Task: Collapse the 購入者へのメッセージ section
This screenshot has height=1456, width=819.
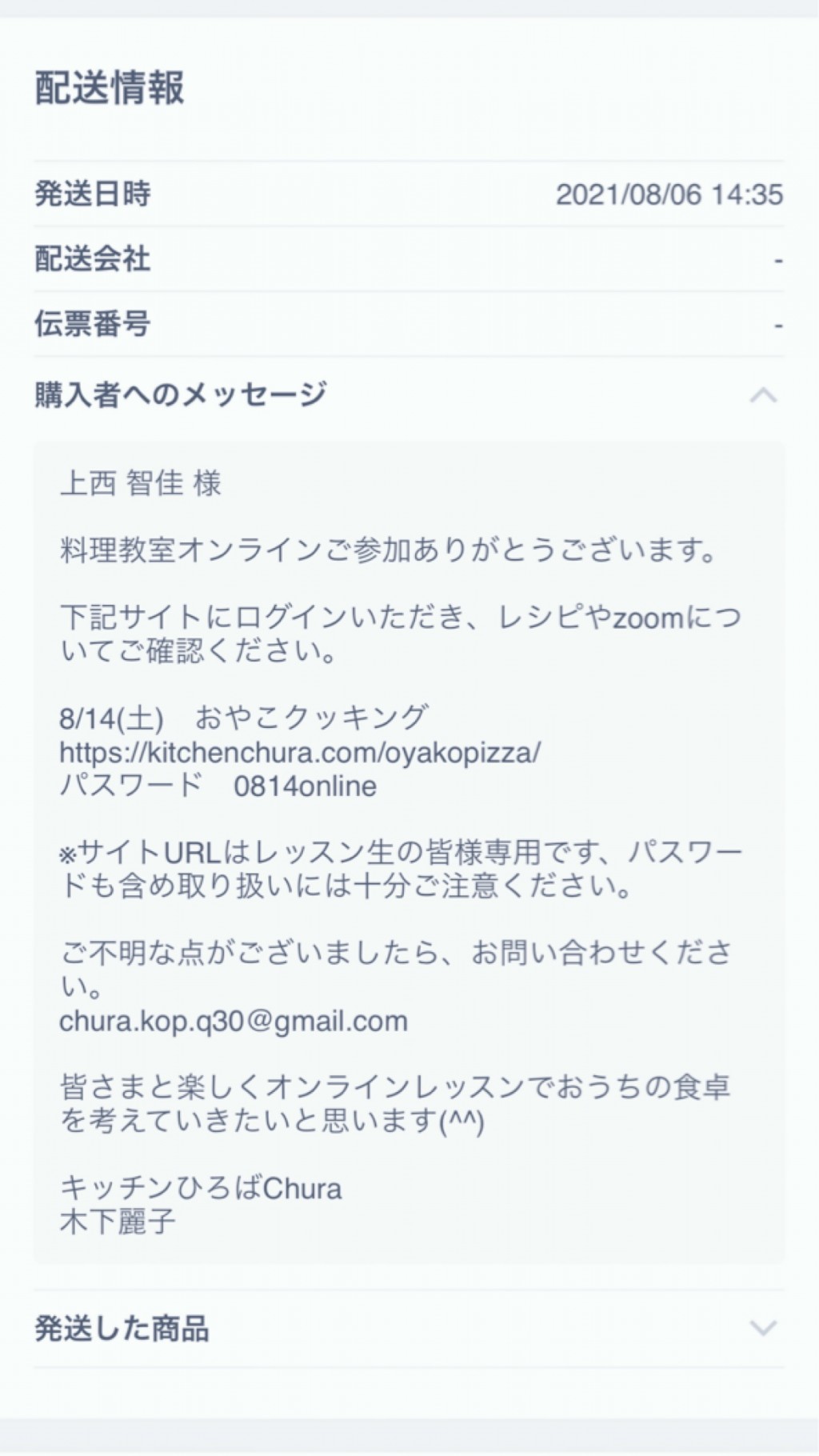Action: (764, 395)
